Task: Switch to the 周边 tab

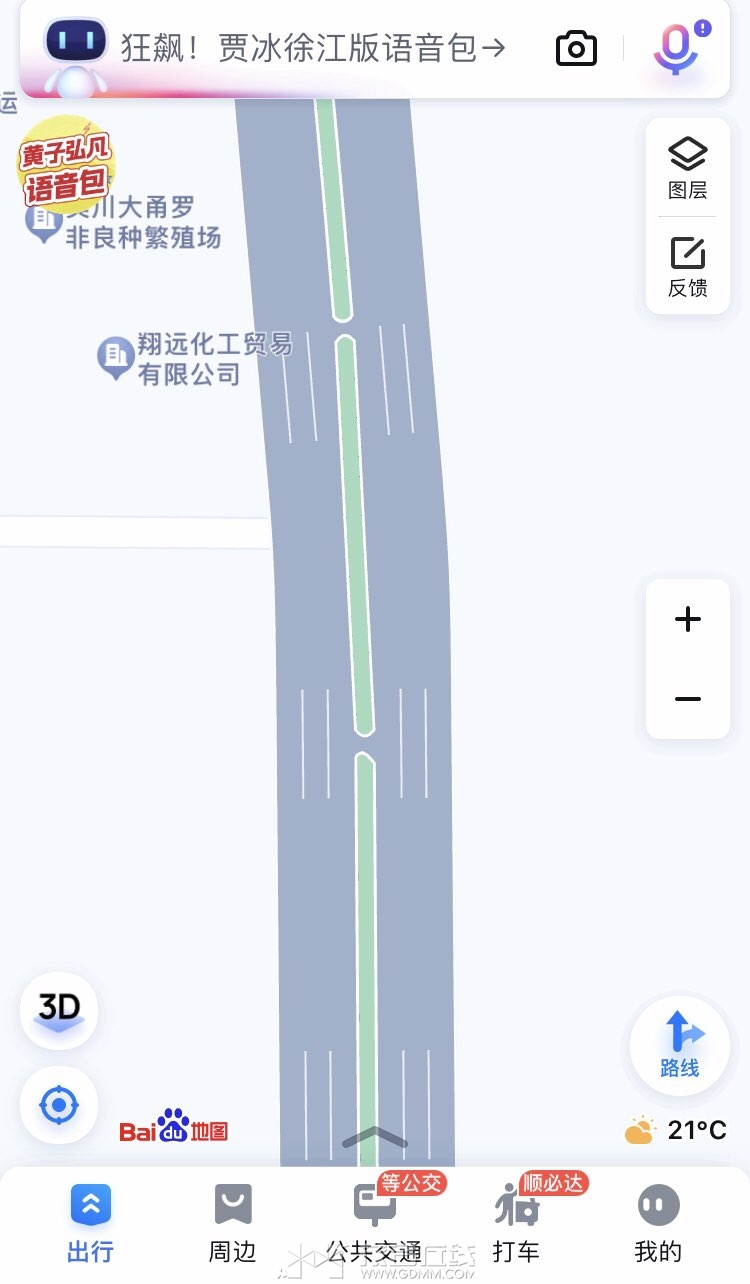Action: coord(233,1222)
